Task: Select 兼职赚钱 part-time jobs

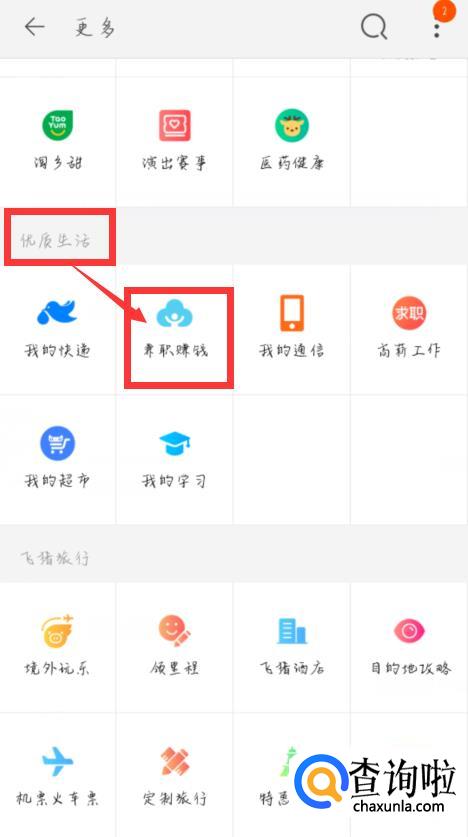Action: coord(174,327)
